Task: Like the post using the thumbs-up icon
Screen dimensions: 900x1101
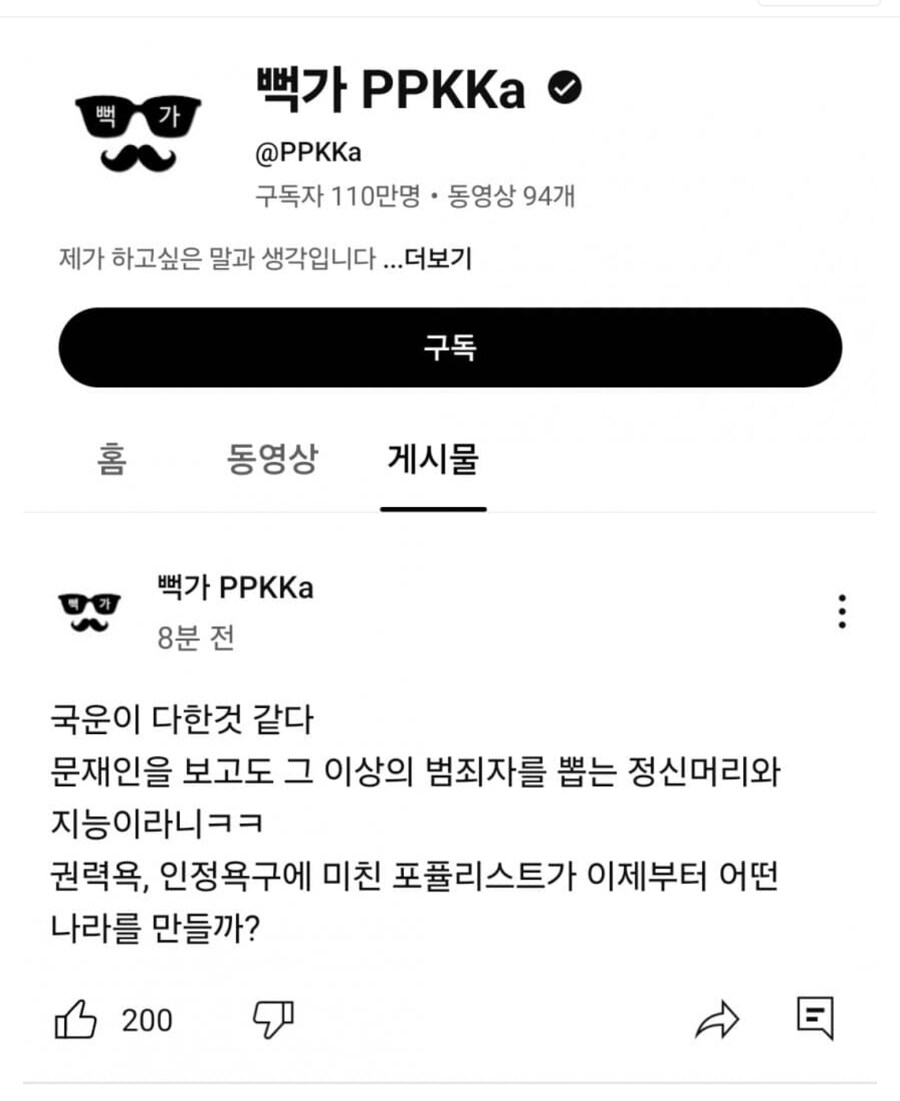Action: pyautogui.click(x=77, y=1020)
